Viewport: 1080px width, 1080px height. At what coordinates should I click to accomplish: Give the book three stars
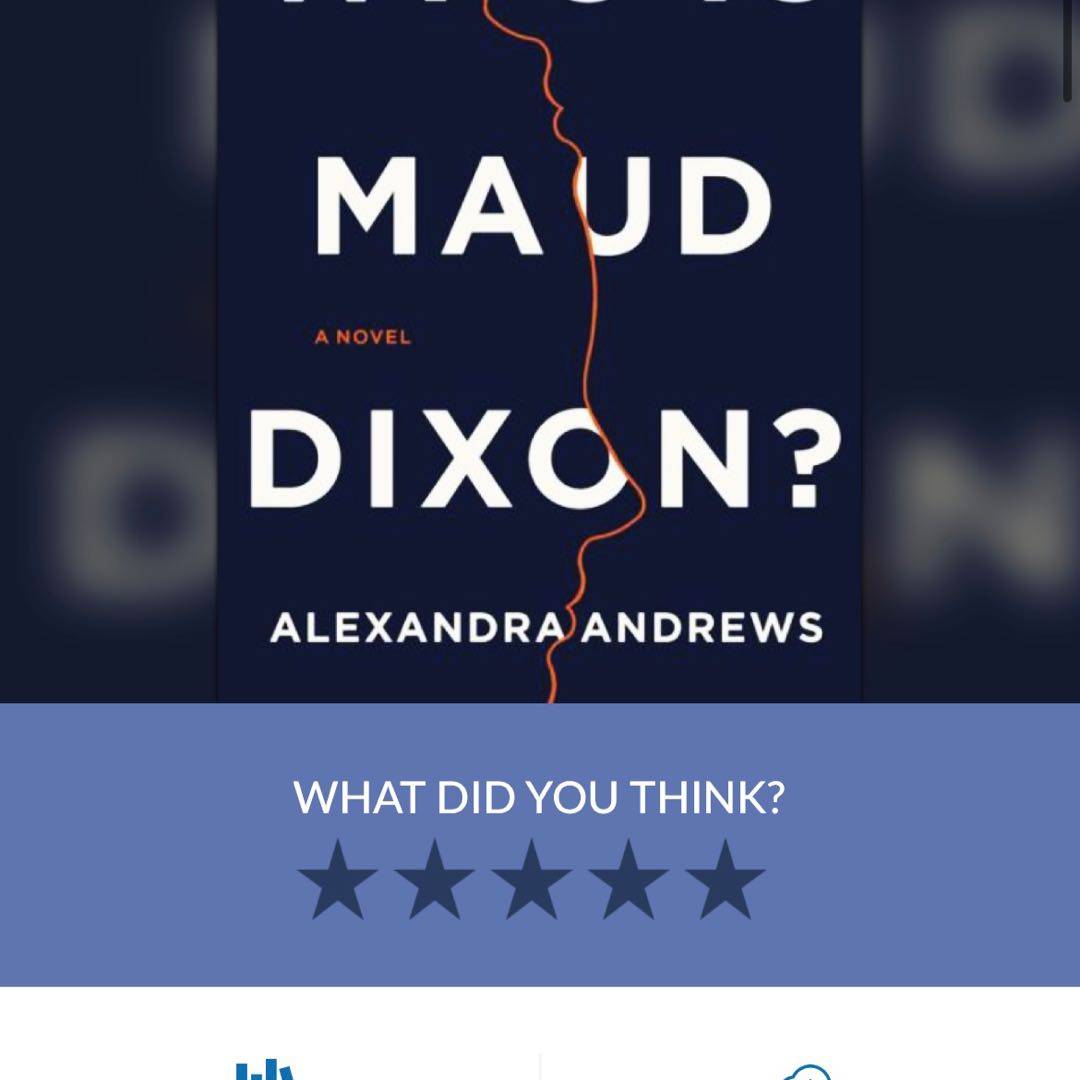click(531, 881)
